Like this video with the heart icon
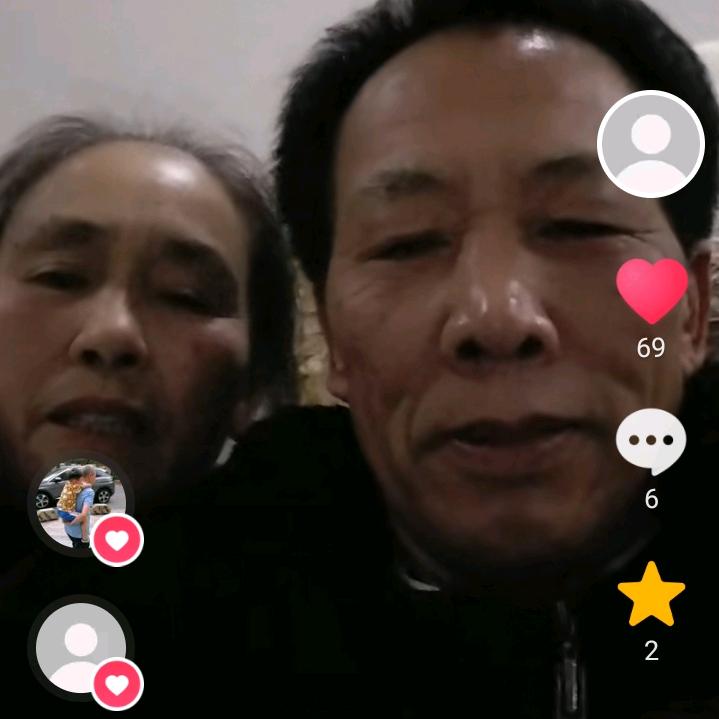This screenshot has width=719, height=719. click(651, 290)
